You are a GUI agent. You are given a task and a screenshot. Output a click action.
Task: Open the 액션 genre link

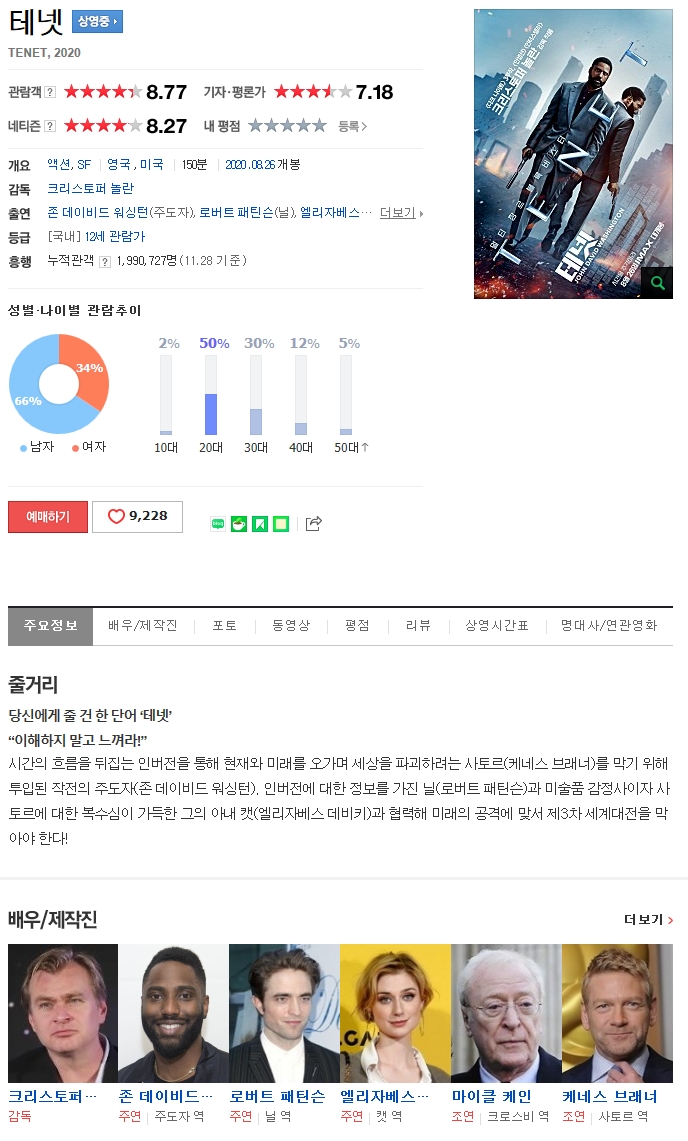[60, 164]
